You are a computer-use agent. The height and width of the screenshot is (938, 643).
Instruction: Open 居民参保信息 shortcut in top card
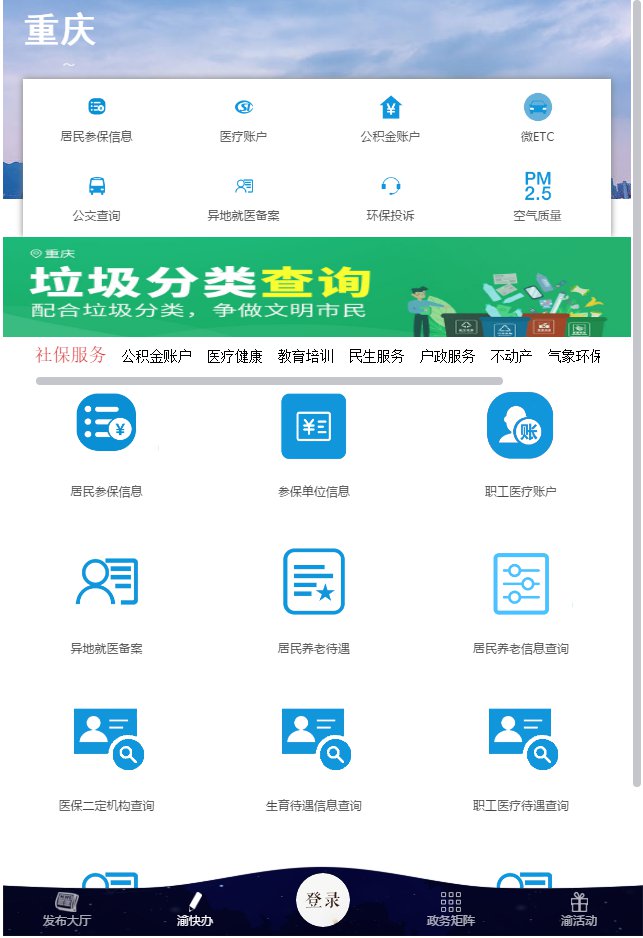(x=96, y=118)
